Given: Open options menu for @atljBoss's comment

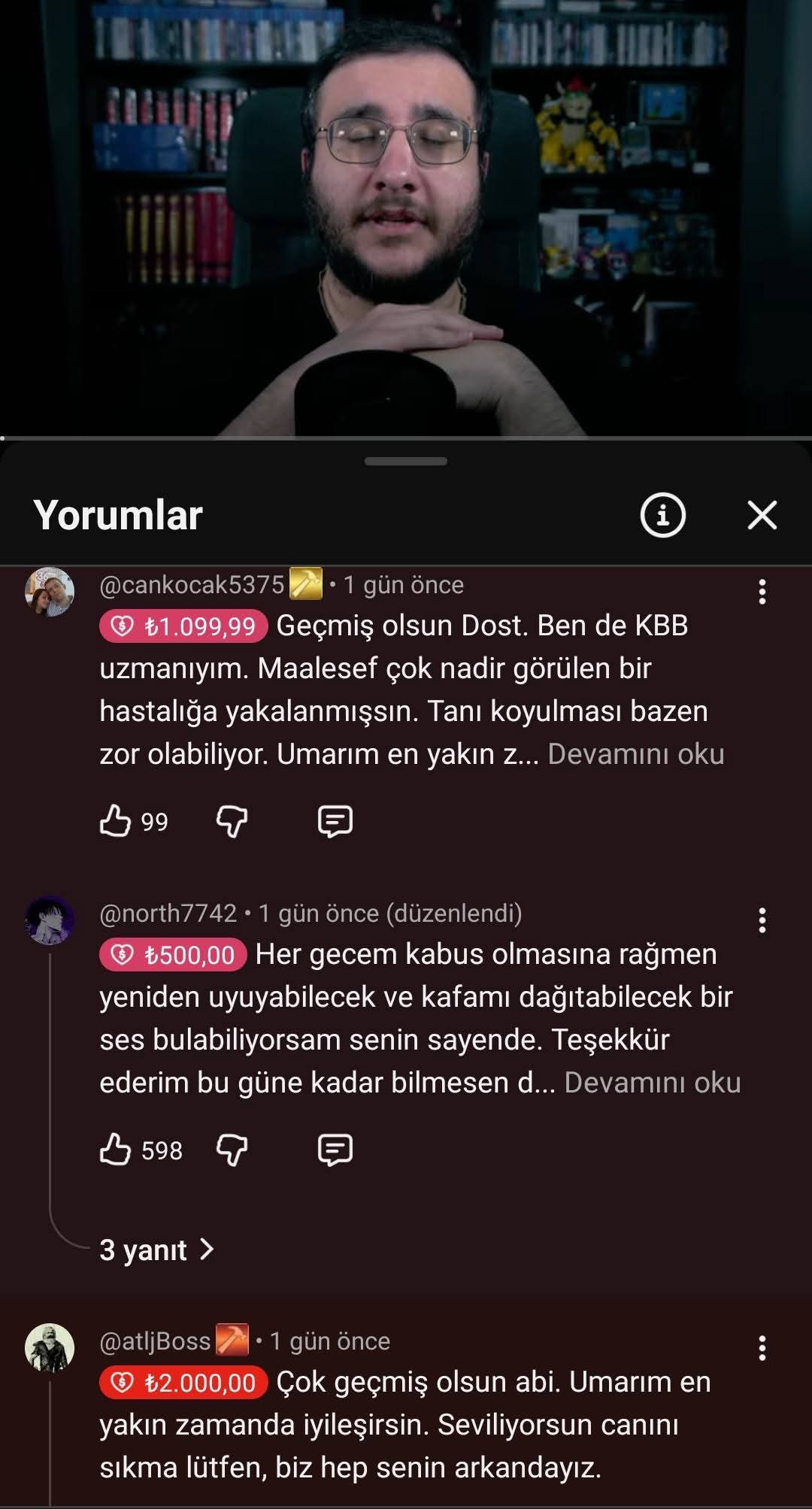Looking at the screenshot, I should point(762,1348).
